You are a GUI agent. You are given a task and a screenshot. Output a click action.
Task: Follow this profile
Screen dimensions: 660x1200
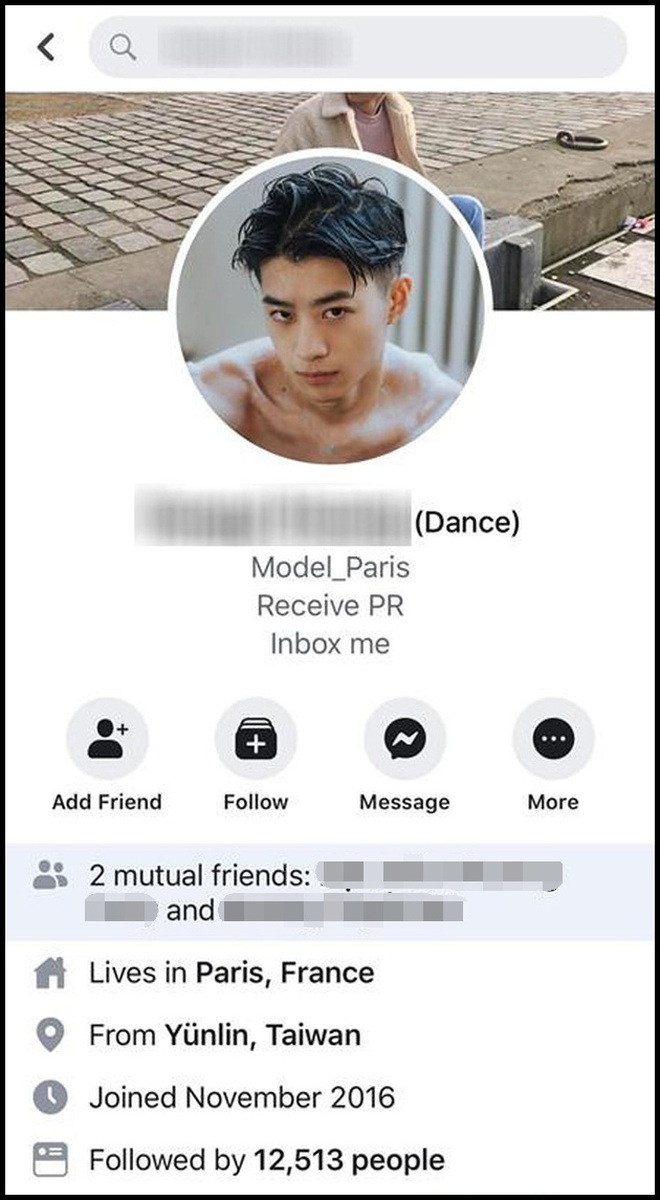point(255,740)
